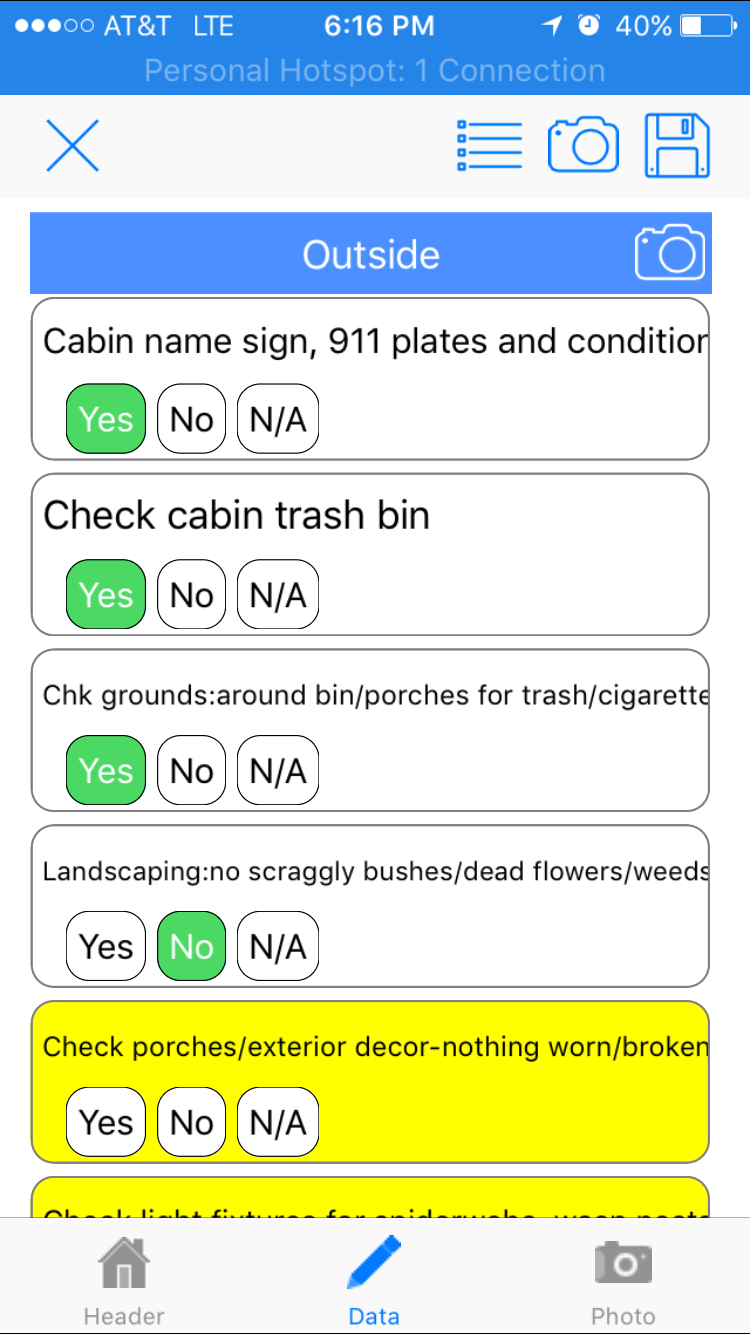This screenshot has width=750, height=1334.
Task: Select No for Chk grounds item
Action: (x=192, y=771)
